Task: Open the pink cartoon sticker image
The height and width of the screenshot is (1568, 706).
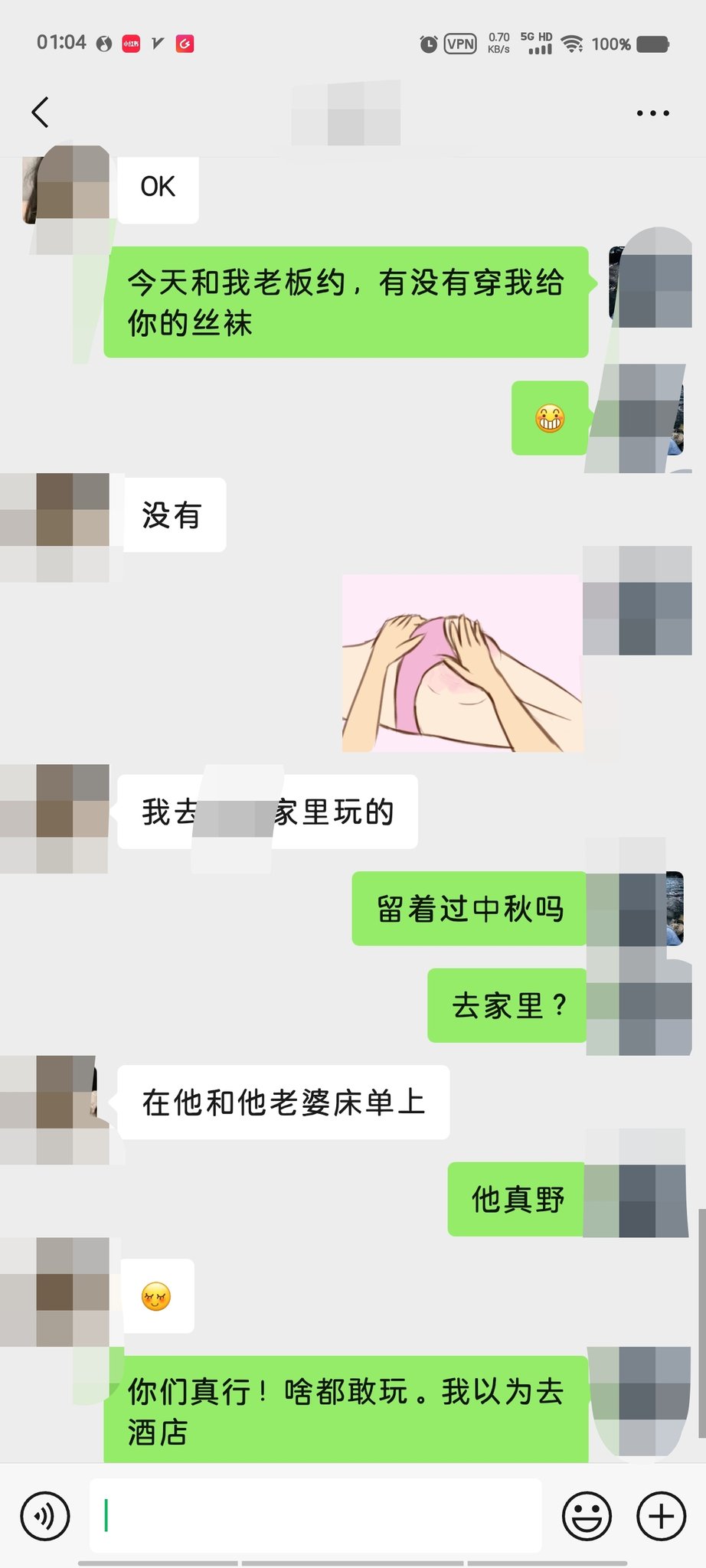Action: [462, 663]
